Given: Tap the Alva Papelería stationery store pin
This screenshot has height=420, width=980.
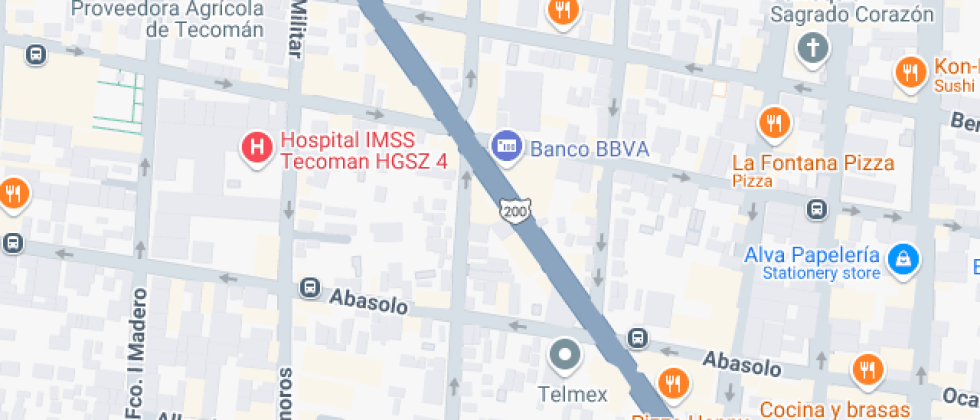Looking at the screenshot, I should [x=904, y=256].
